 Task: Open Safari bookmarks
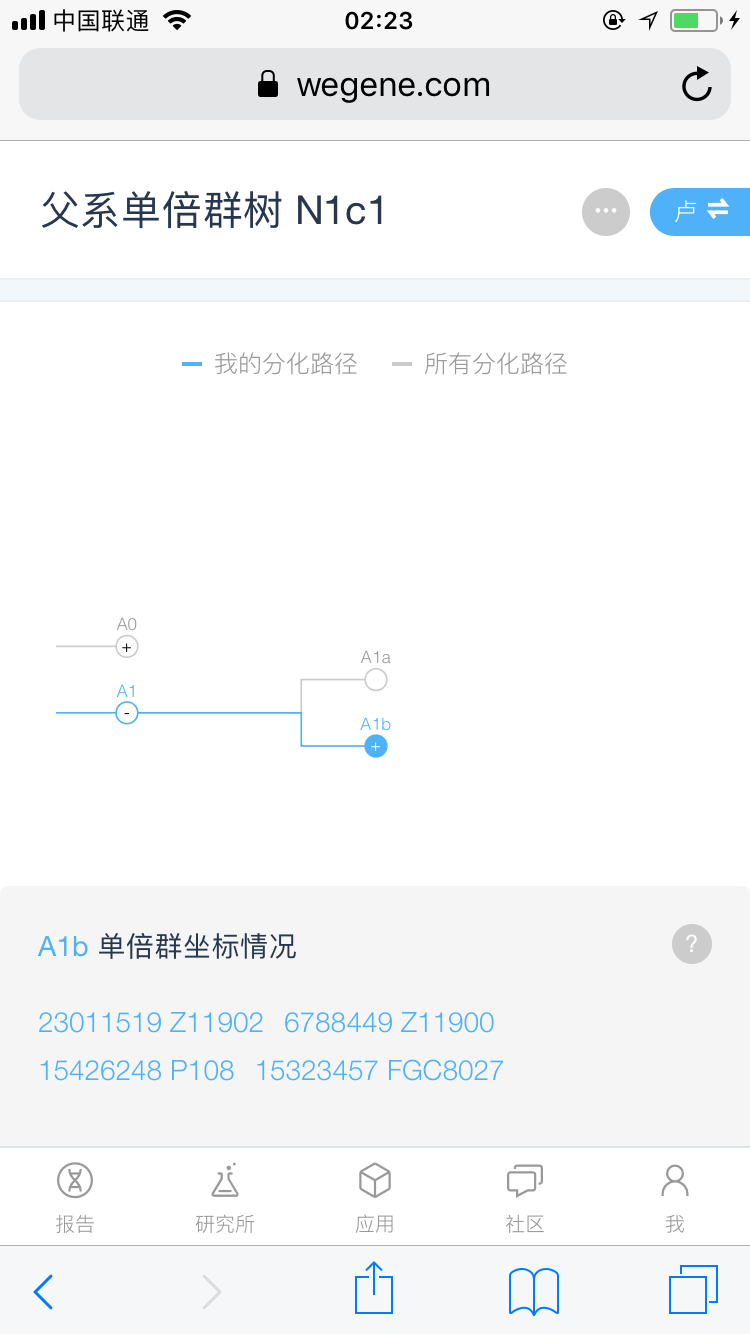(534, 1291)
